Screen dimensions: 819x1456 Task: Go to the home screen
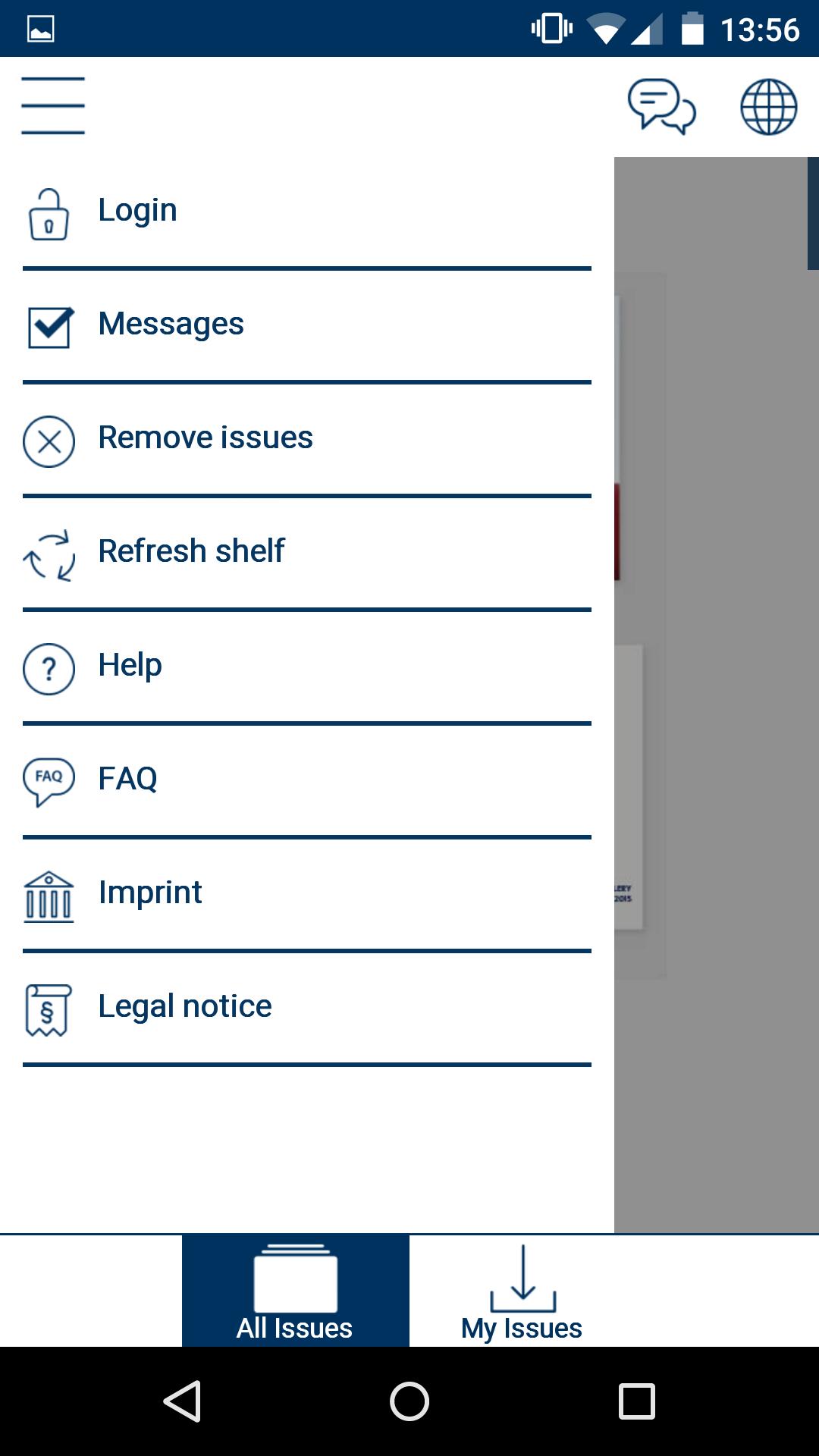tap(409, 1401)
